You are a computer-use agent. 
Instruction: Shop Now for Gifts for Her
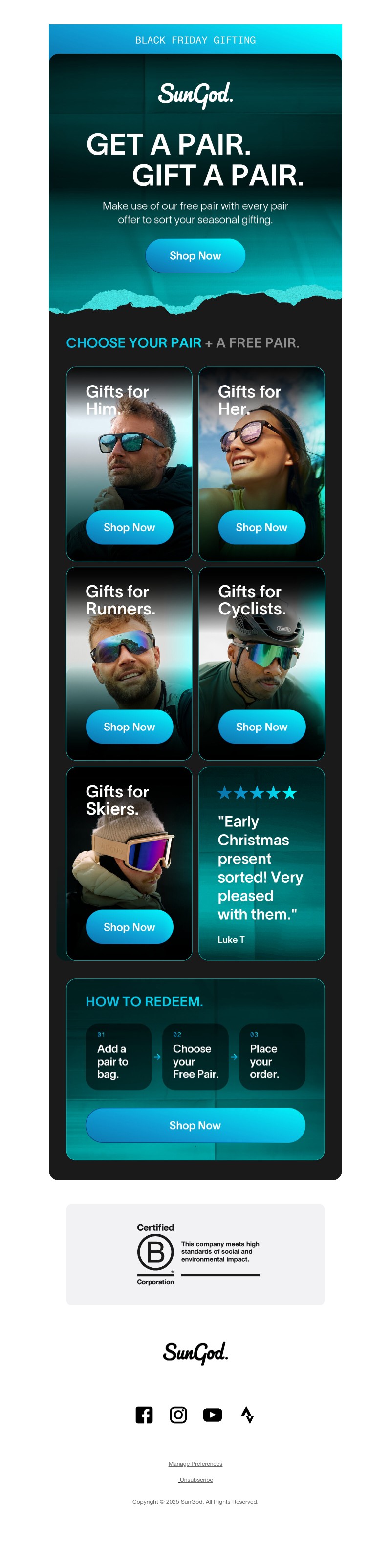(x=261, y=527)
